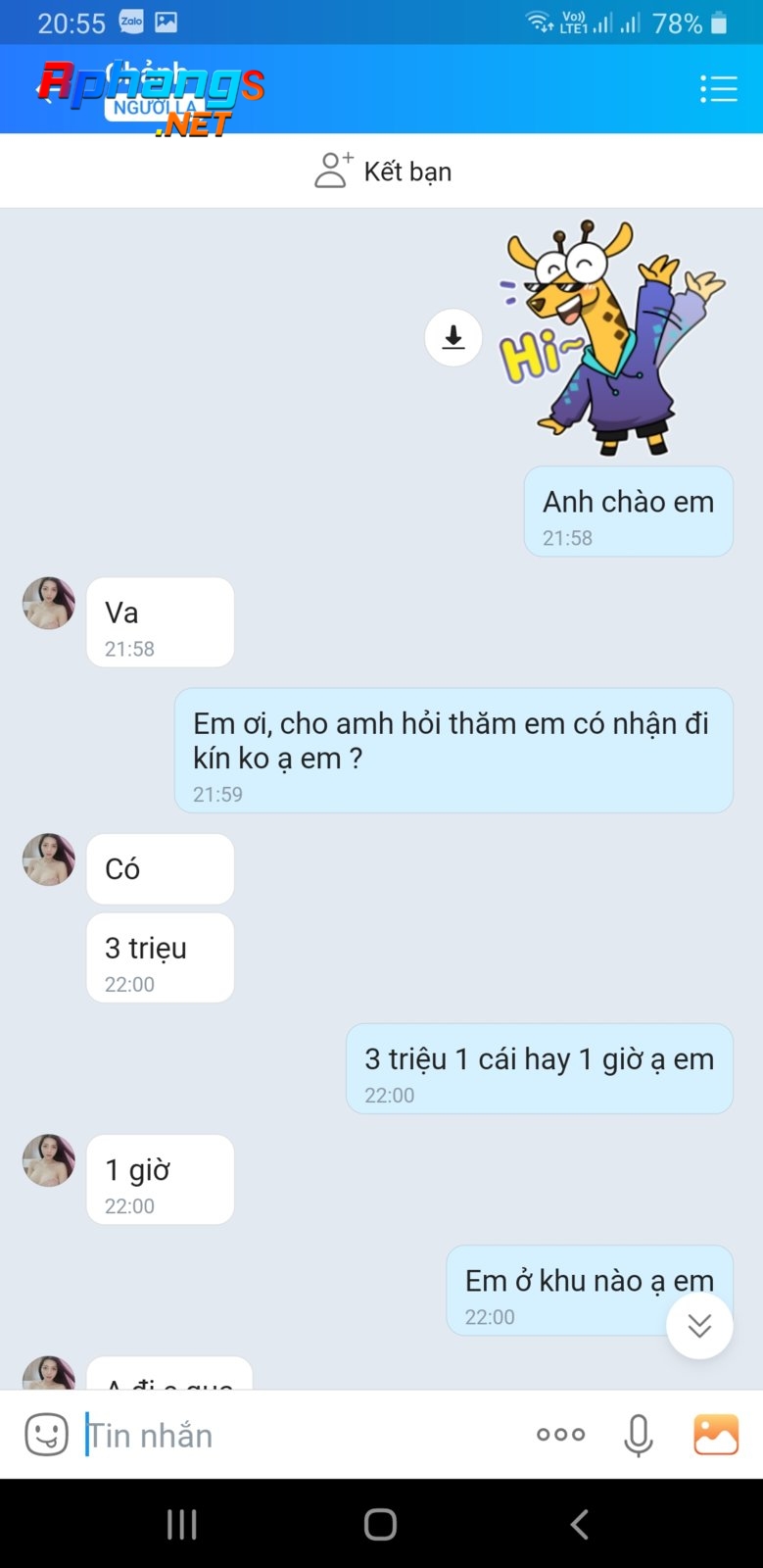This screenshot has height=1568, width=763.
Task: Tap Kết bạn to add friend
Action: pyautogui.click(x=383, y=171)
